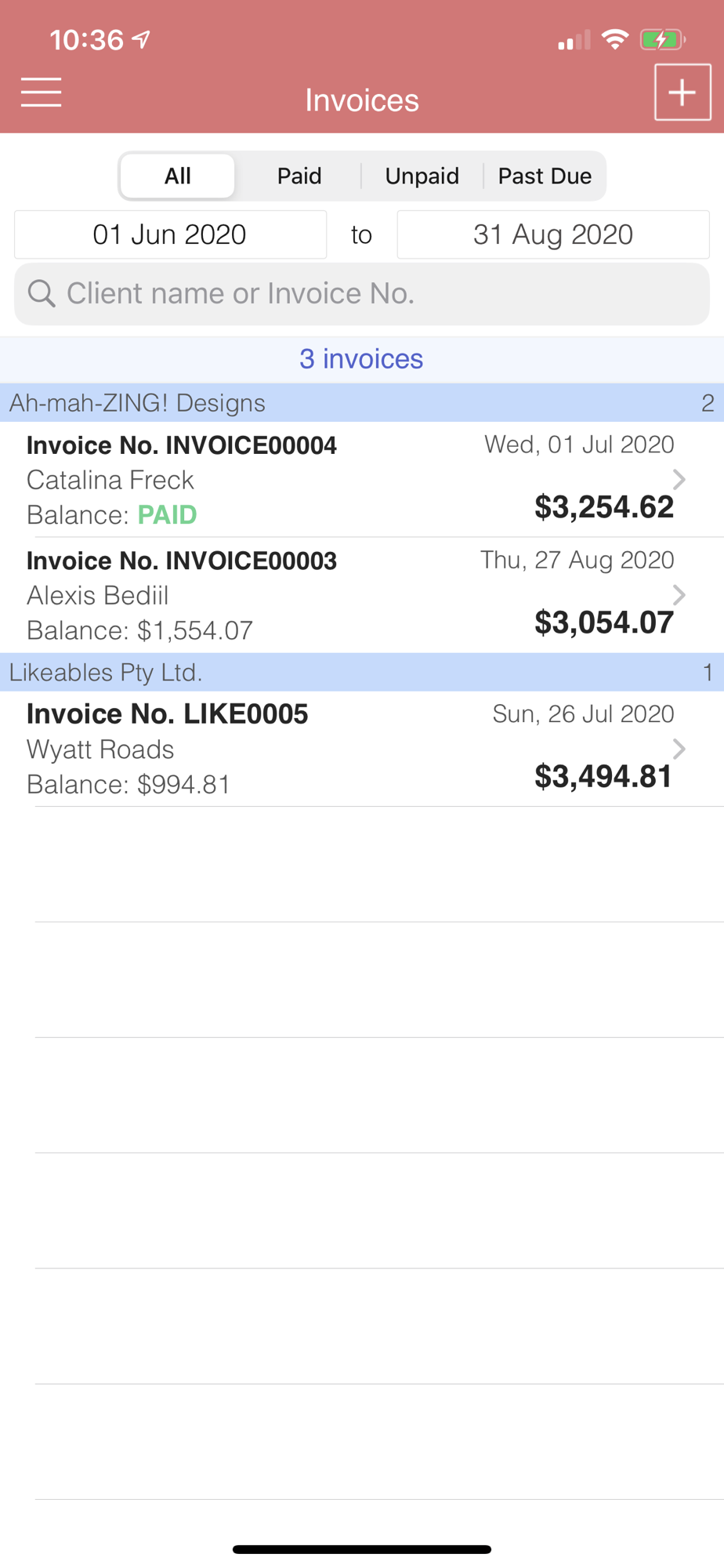This screenshot has height=1568, width=724.
Task: Change the end date 31 Aug 2020
Action: tap(553, 234)
